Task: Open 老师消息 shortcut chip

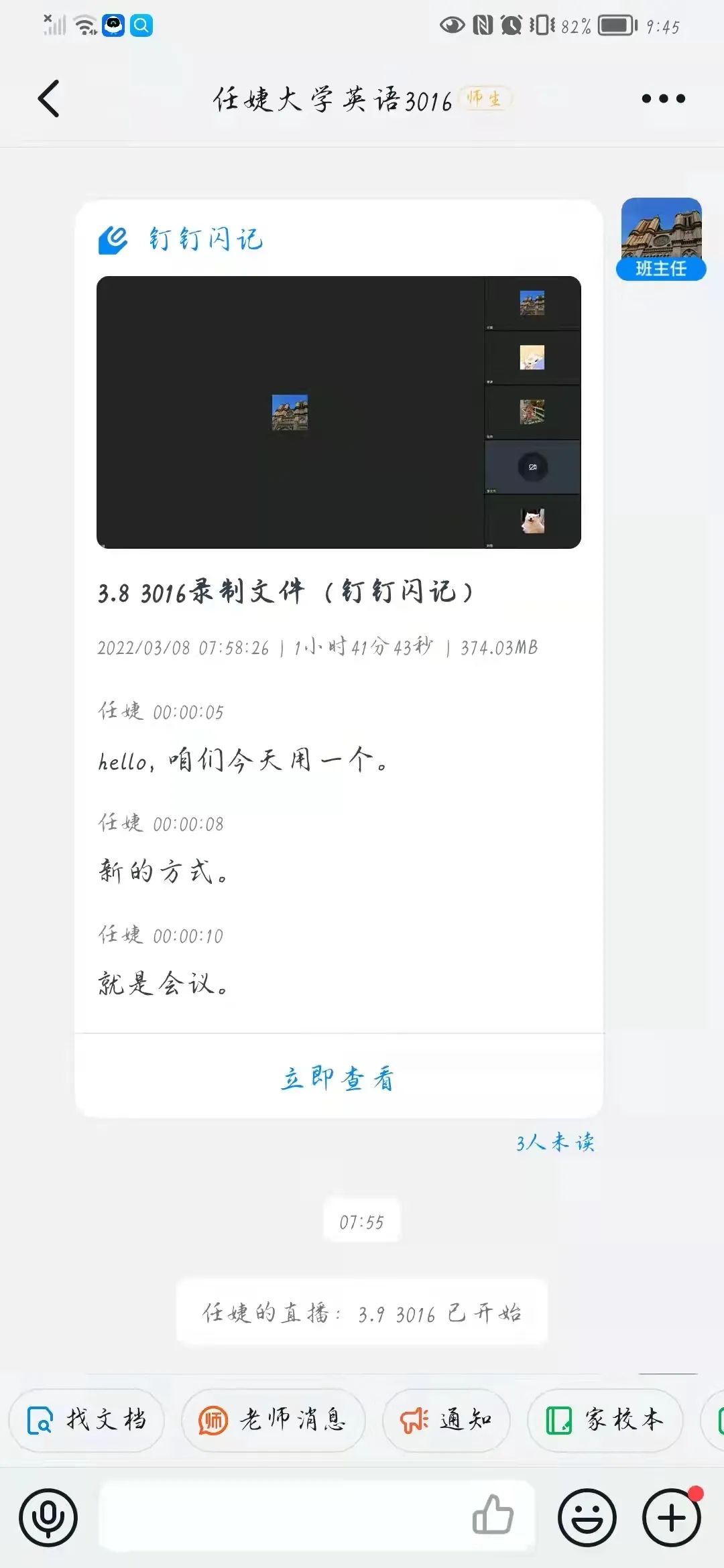Action: click(273, 1420)
